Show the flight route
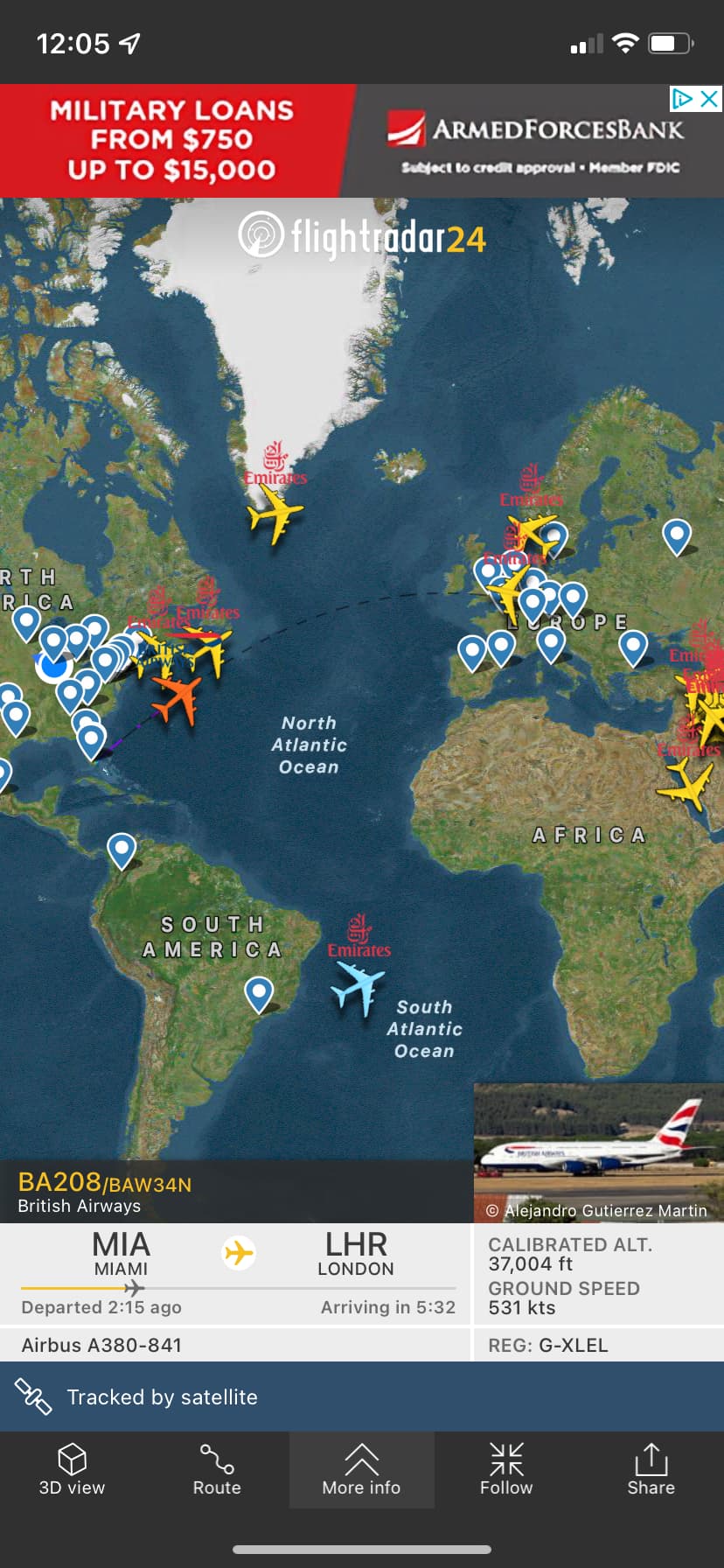724x1568 pixels. [216, 1470]
